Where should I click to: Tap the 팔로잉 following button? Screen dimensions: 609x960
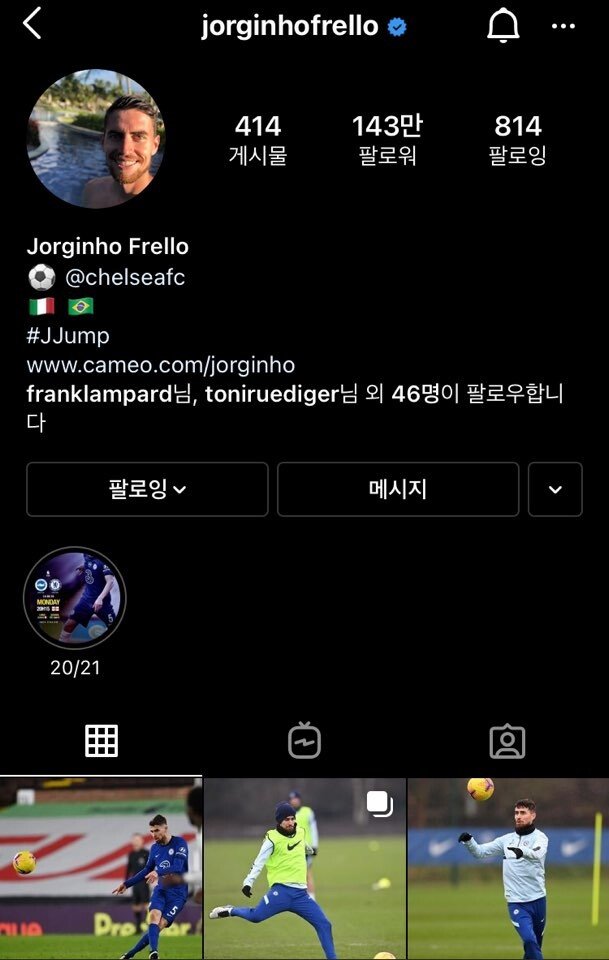point(147,489)
